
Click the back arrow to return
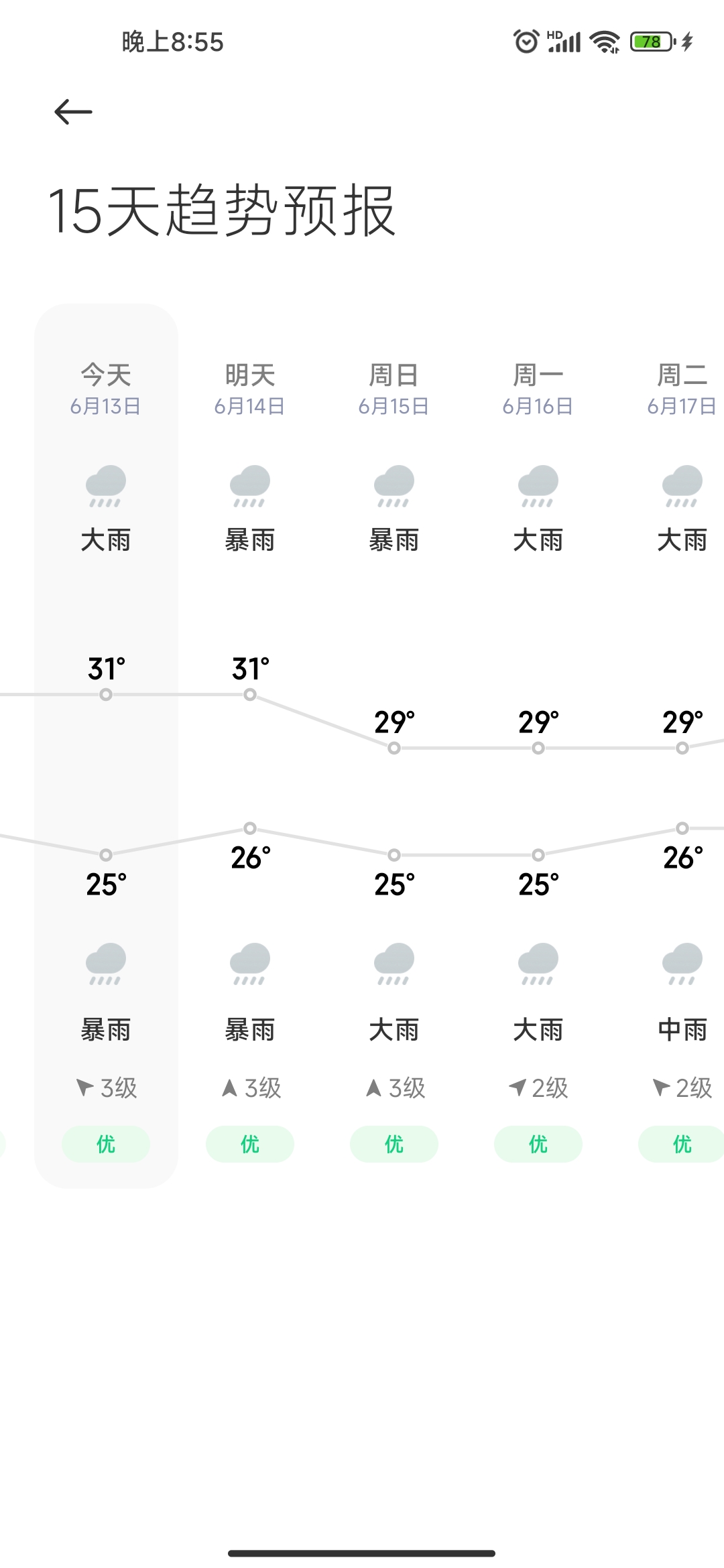(72, 111)
